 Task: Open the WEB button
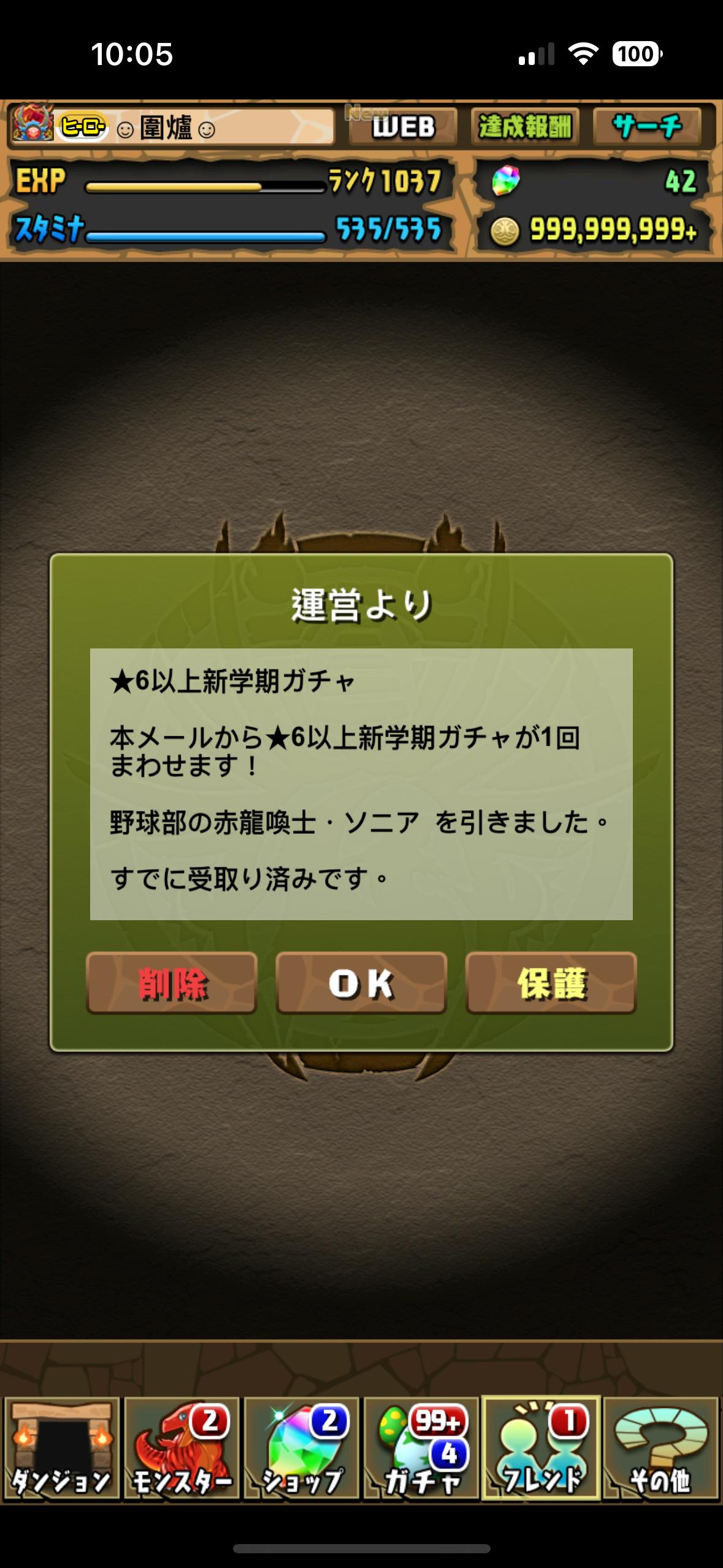click(x=403, y=127)
